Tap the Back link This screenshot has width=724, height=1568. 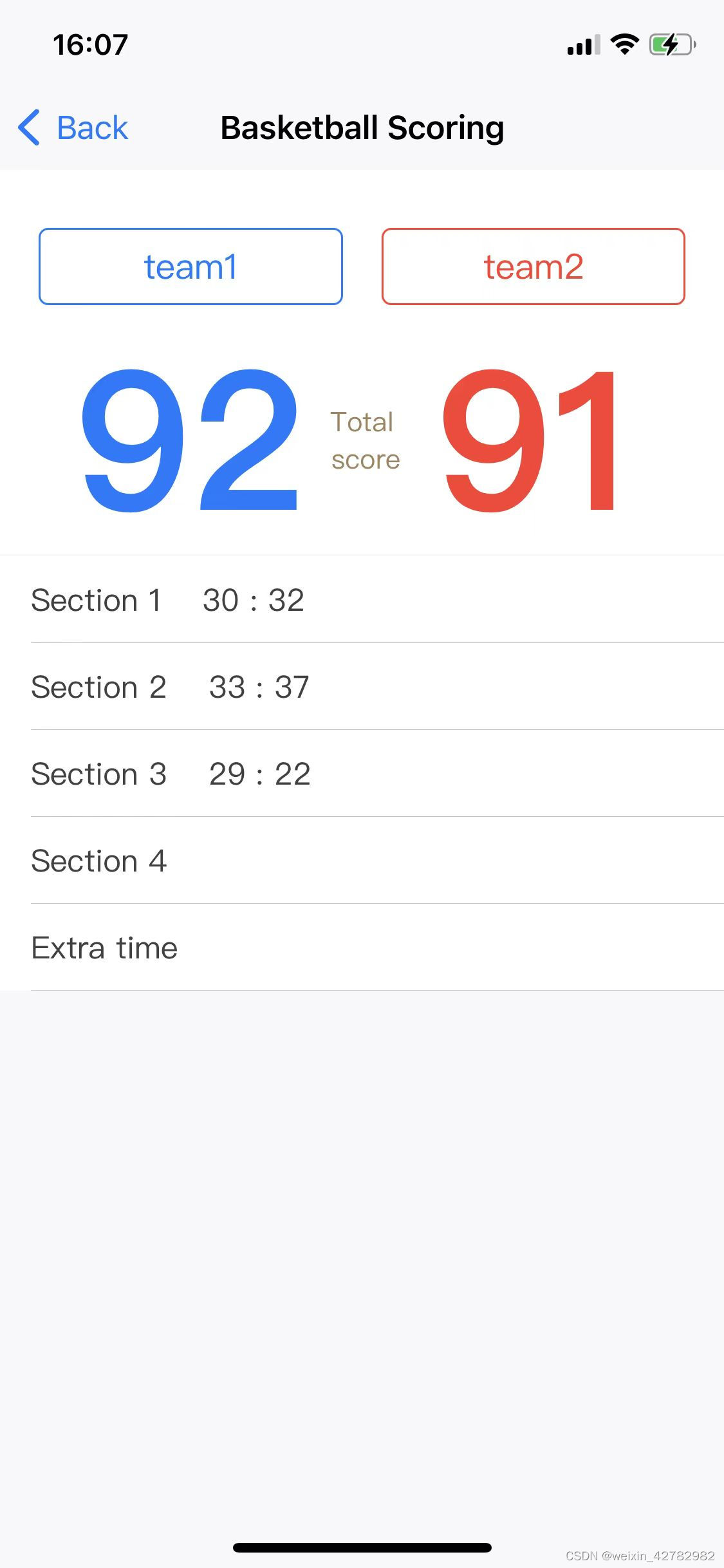[93, 127]
